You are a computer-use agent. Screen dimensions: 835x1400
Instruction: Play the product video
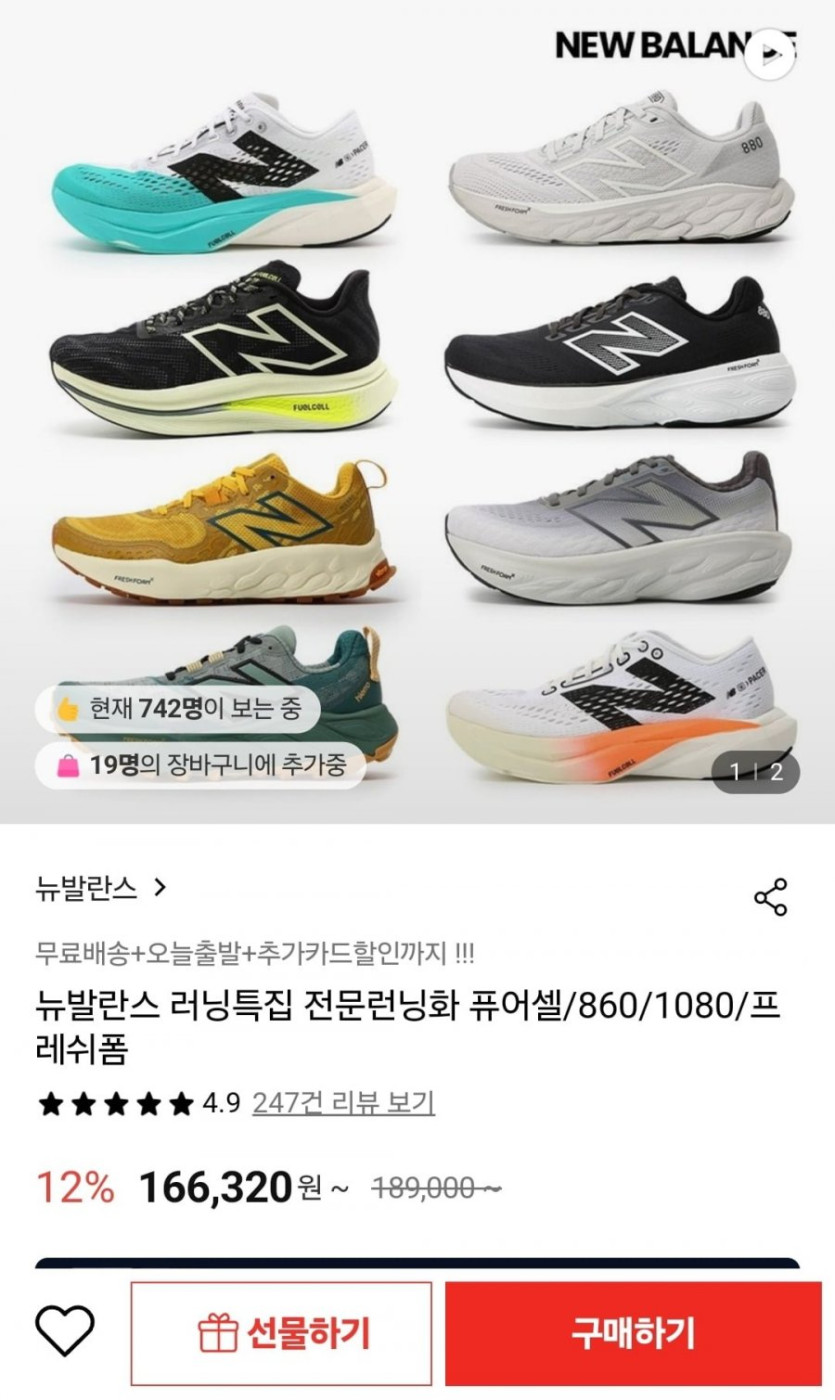click(x=769, y=55)
